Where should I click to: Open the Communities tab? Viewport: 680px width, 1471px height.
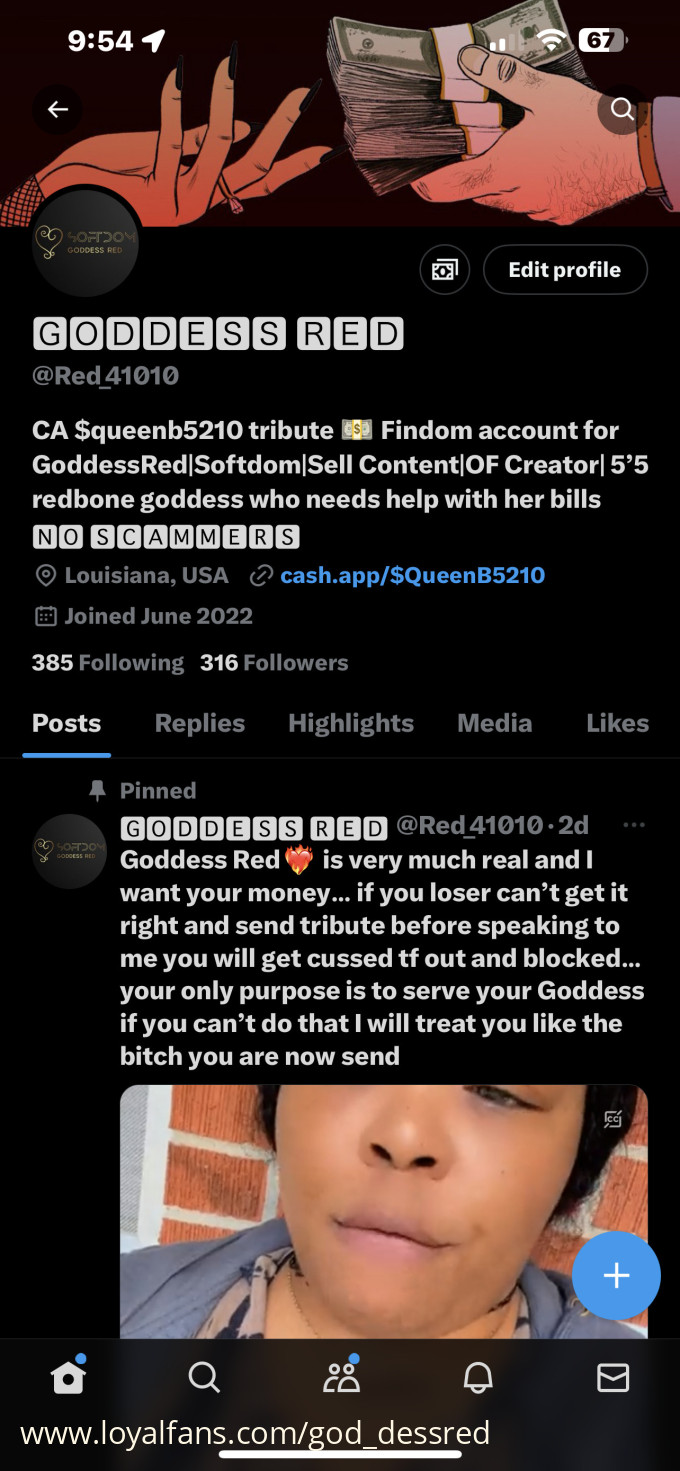[341, 1377]
